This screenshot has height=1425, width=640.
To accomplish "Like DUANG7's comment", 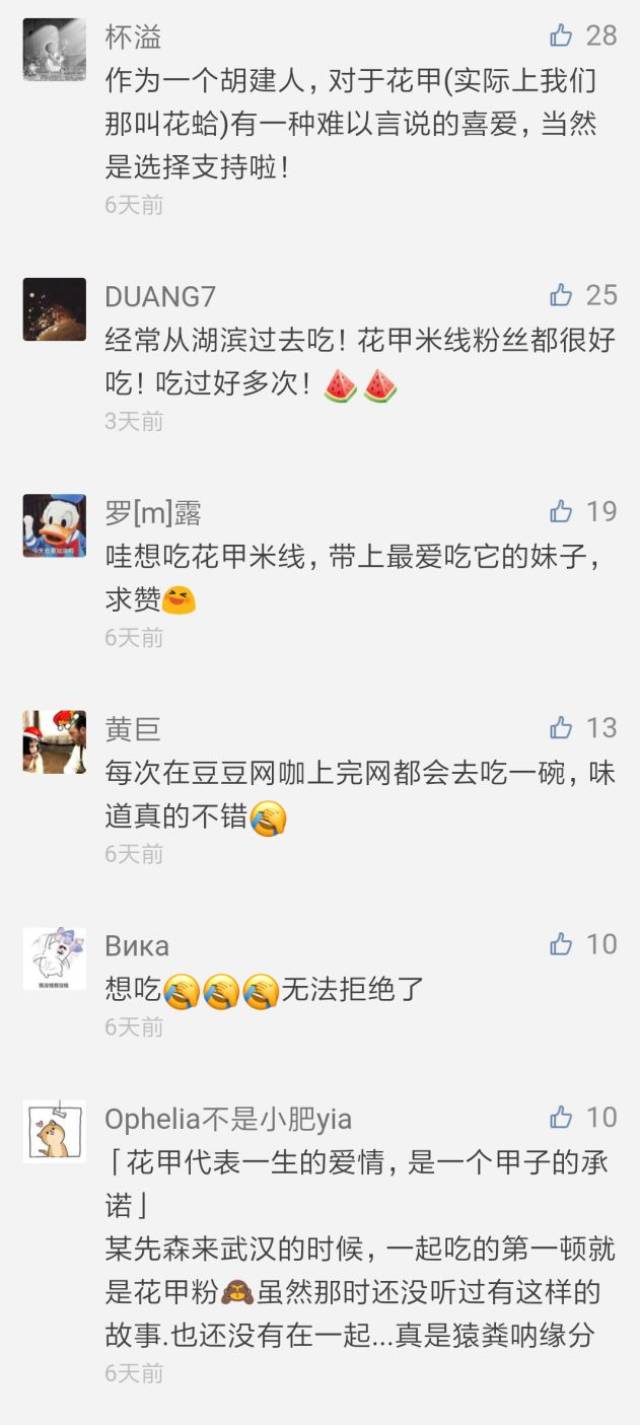I will 561,295.
